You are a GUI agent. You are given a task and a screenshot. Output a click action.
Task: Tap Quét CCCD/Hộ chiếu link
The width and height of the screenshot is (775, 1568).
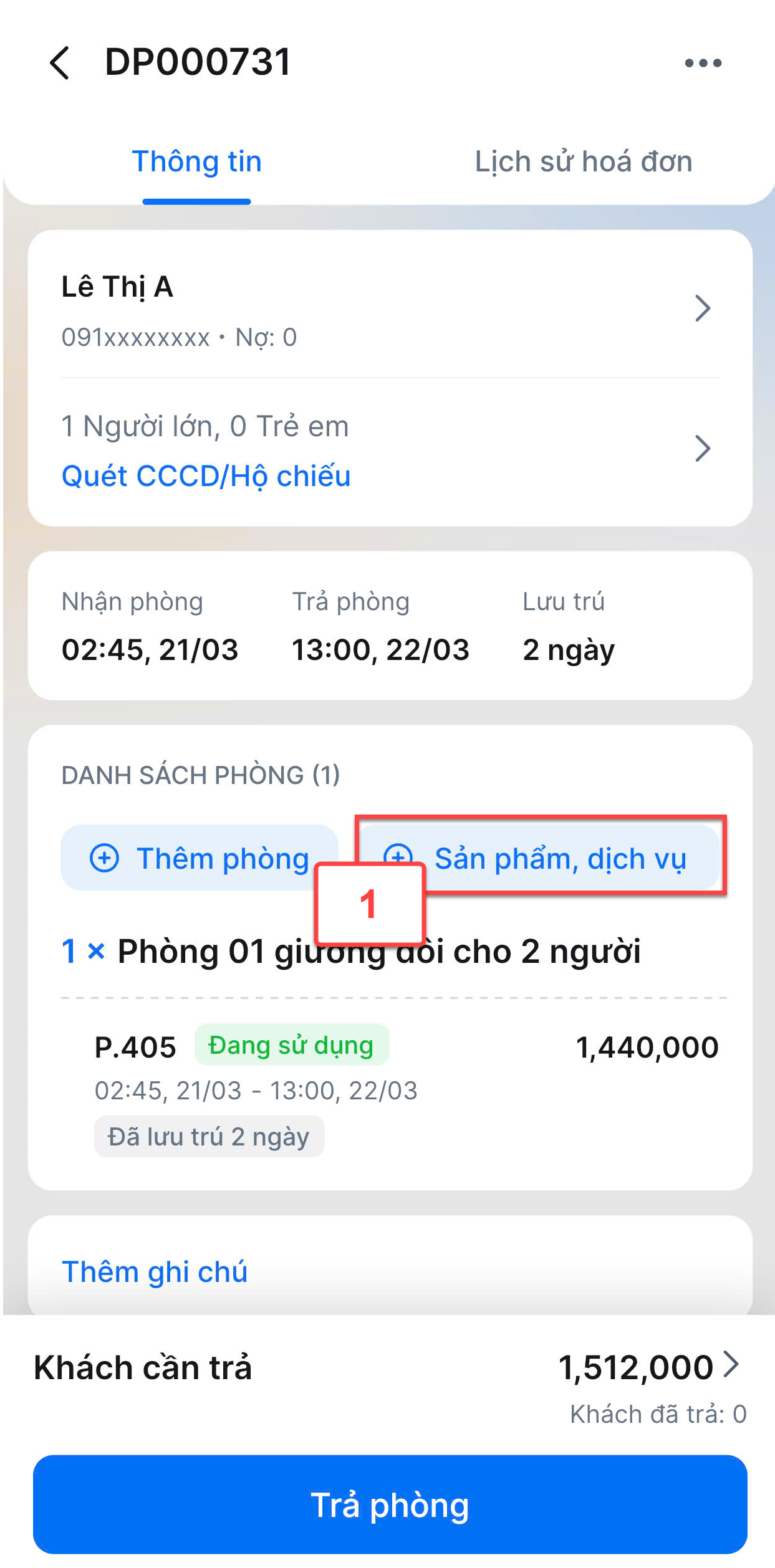206,477
